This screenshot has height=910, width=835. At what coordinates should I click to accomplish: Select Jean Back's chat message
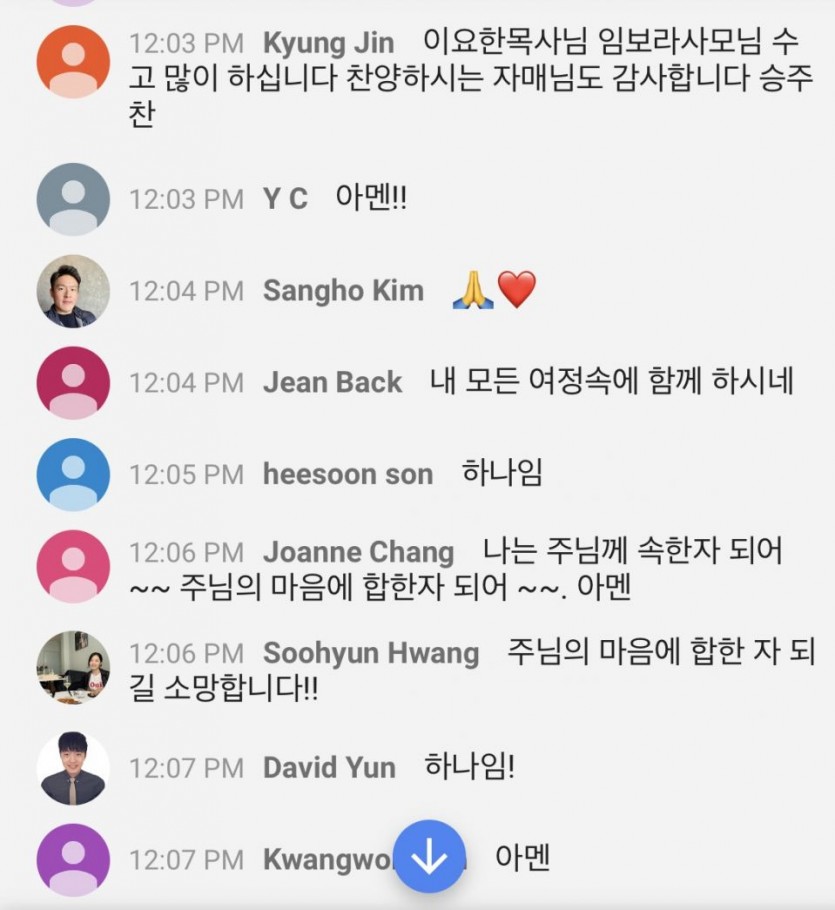pyautogui.click(x=611, y=382)
